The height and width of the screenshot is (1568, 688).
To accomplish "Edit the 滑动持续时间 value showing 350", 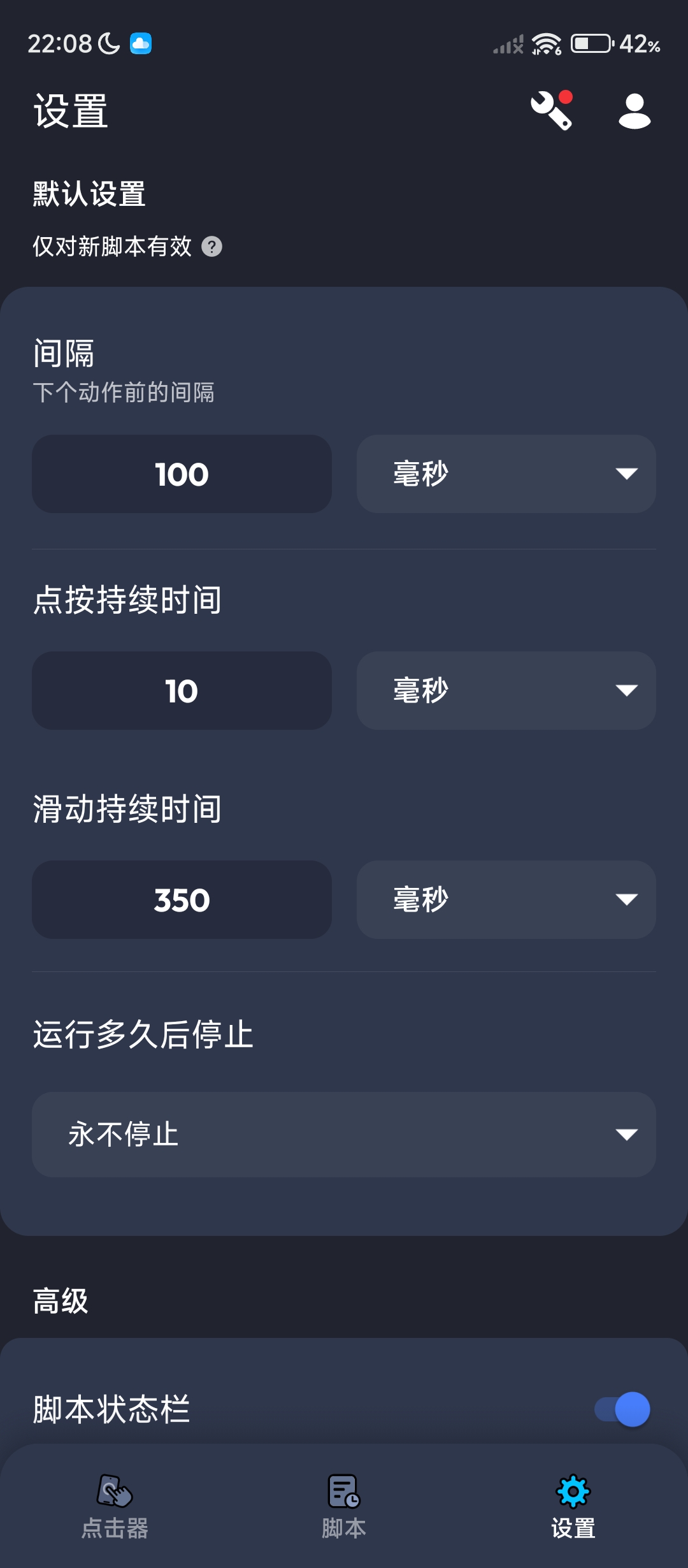I will click(182, 900).
